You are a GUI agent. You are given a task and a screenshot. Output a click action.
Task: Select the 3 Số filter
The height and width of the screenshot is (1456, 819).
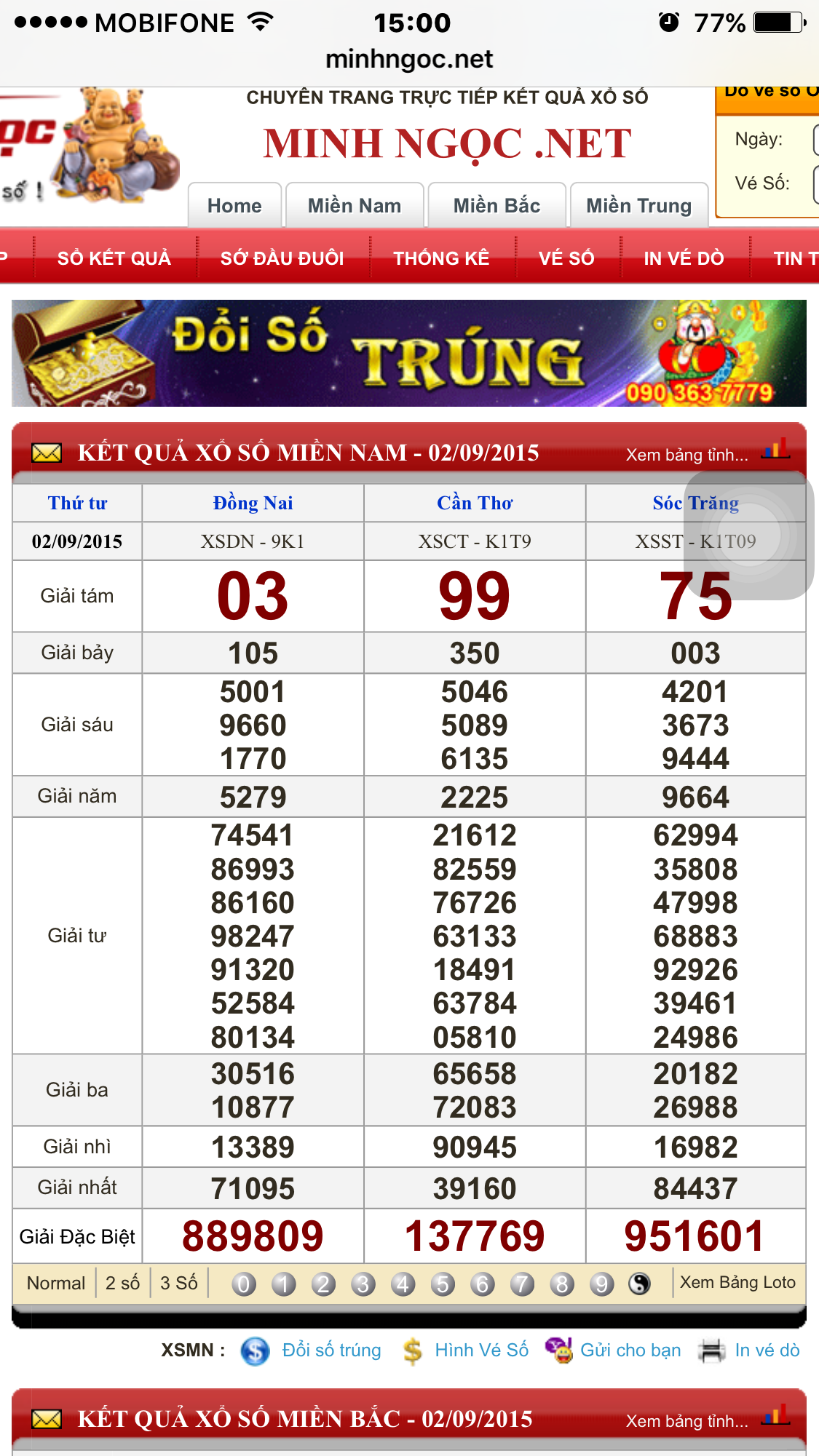[x=179, y=1283]
